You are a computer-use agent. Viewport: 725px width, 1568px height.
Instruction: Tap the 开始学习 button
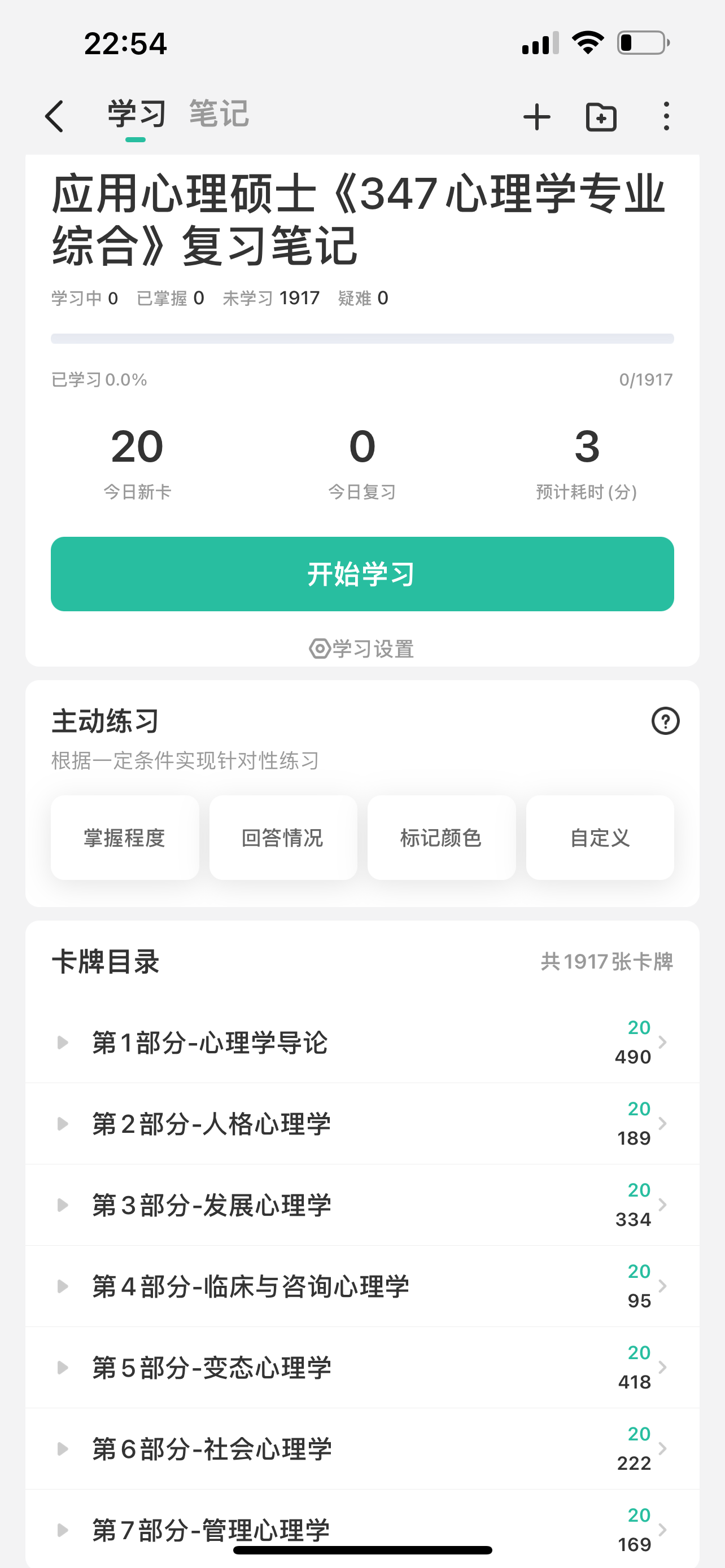[362, 574]
